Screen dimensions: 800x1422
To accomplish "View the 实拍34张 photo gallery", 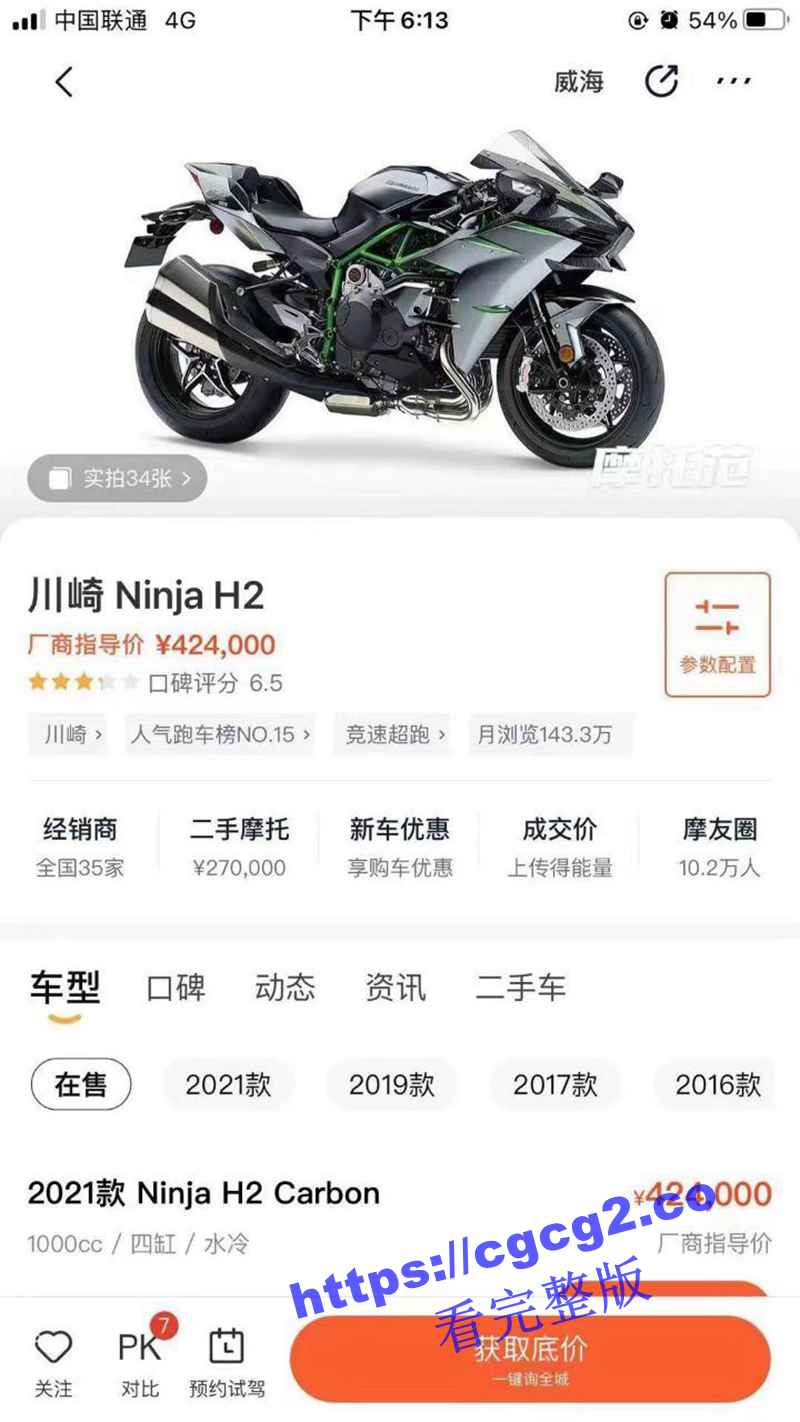I will tap(118, 479).
